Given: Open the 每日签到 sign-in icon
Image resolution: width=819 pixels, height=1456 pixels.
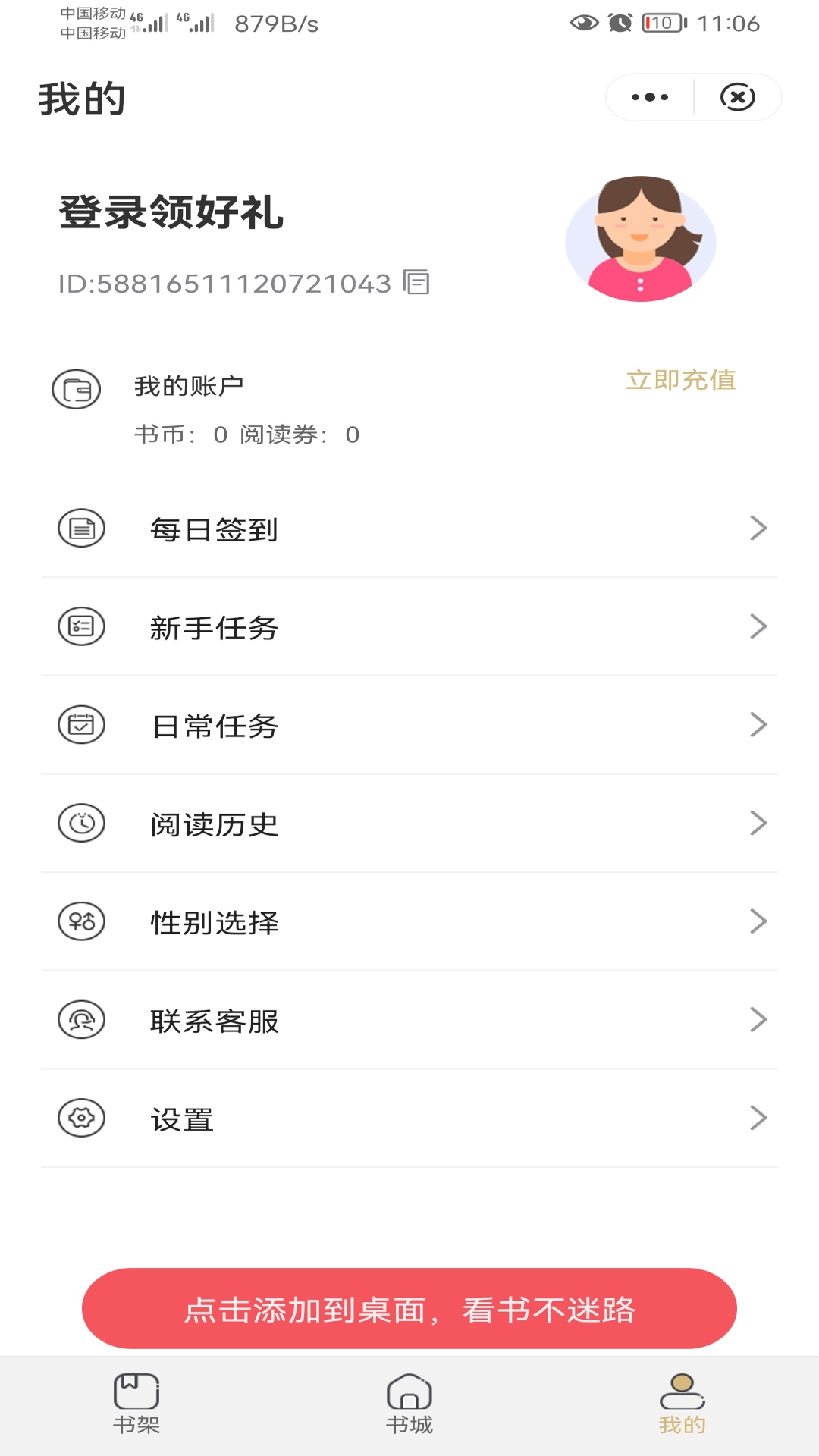Looking at the screenshot, I should pyautogui.click(x=82, y=529).
